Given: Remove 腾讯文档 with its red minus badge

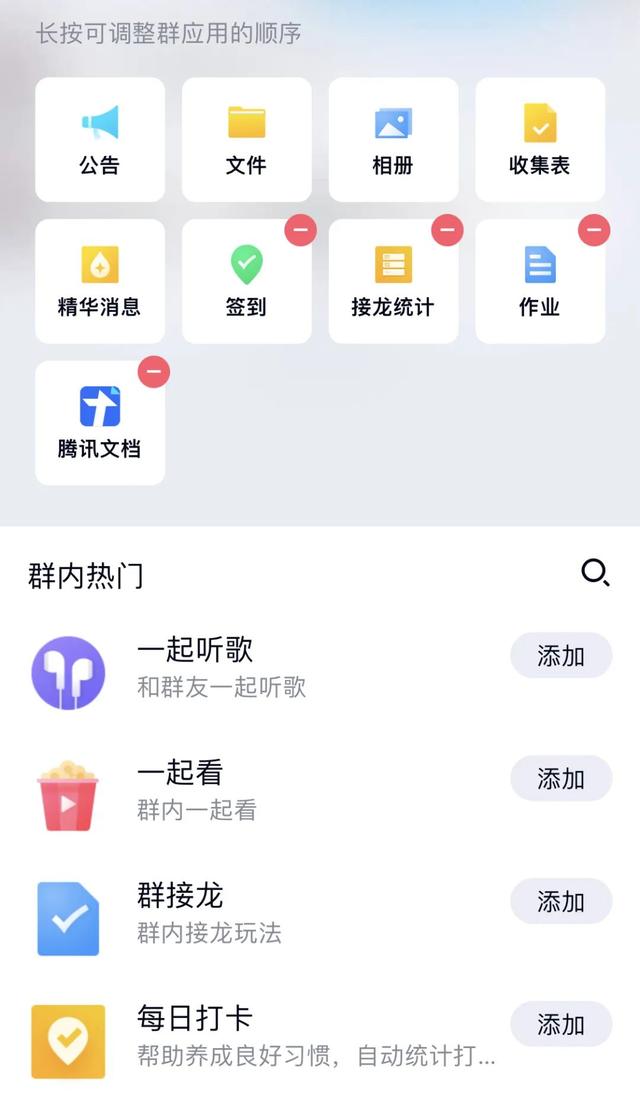Looking at the screenshot, I should pyautogui.click(x=153, y=373).
